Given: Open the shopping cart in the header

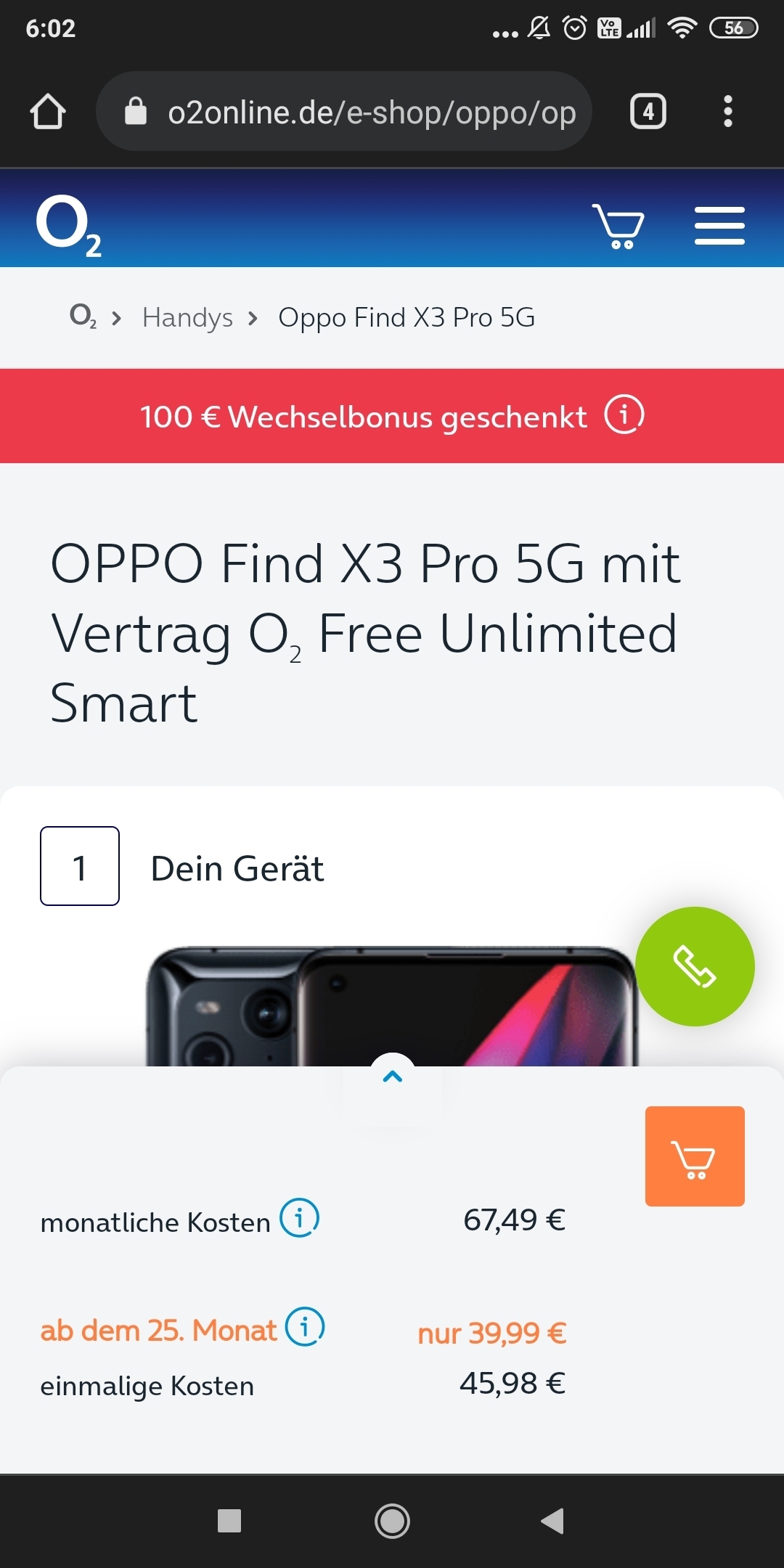Looking at the screenshot, I should point(618,226).
